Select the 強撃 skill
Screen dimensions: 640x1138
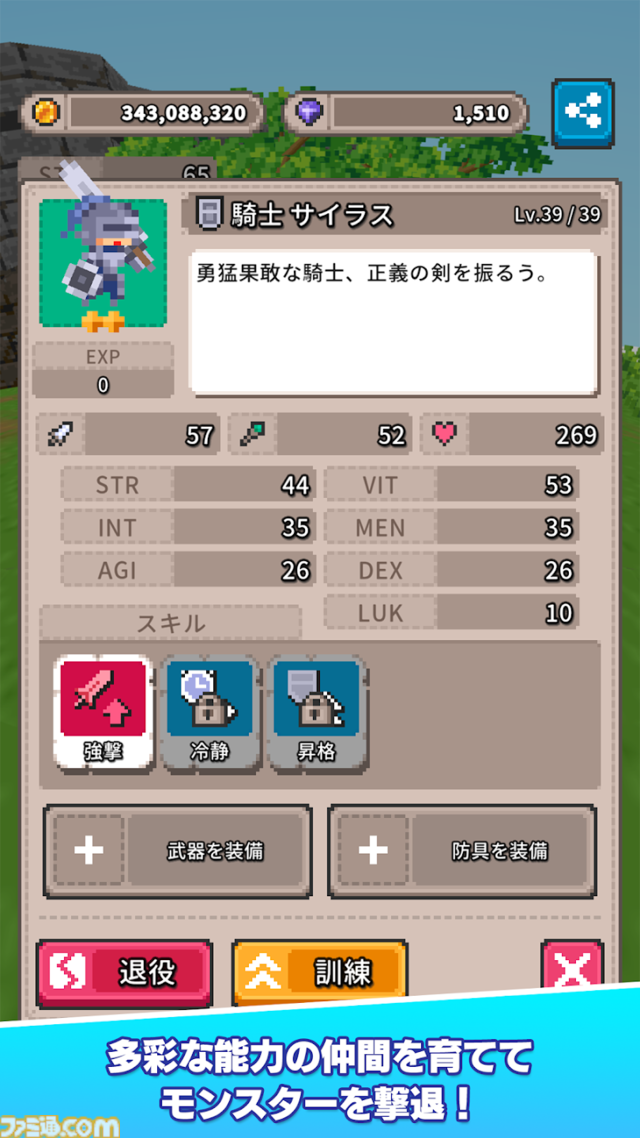[x=104, y=711]
